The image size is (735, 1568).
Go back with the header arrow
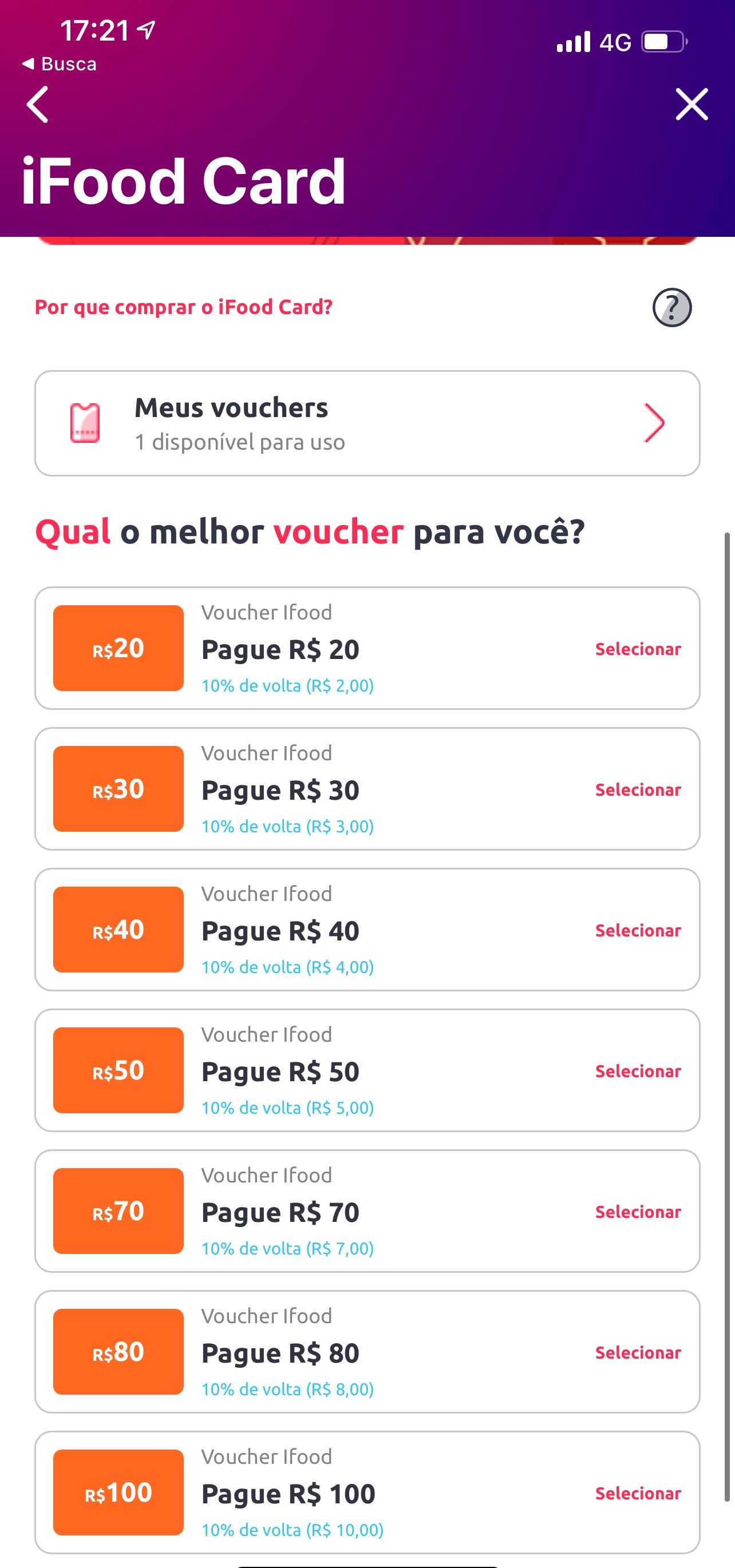[38, 105]
